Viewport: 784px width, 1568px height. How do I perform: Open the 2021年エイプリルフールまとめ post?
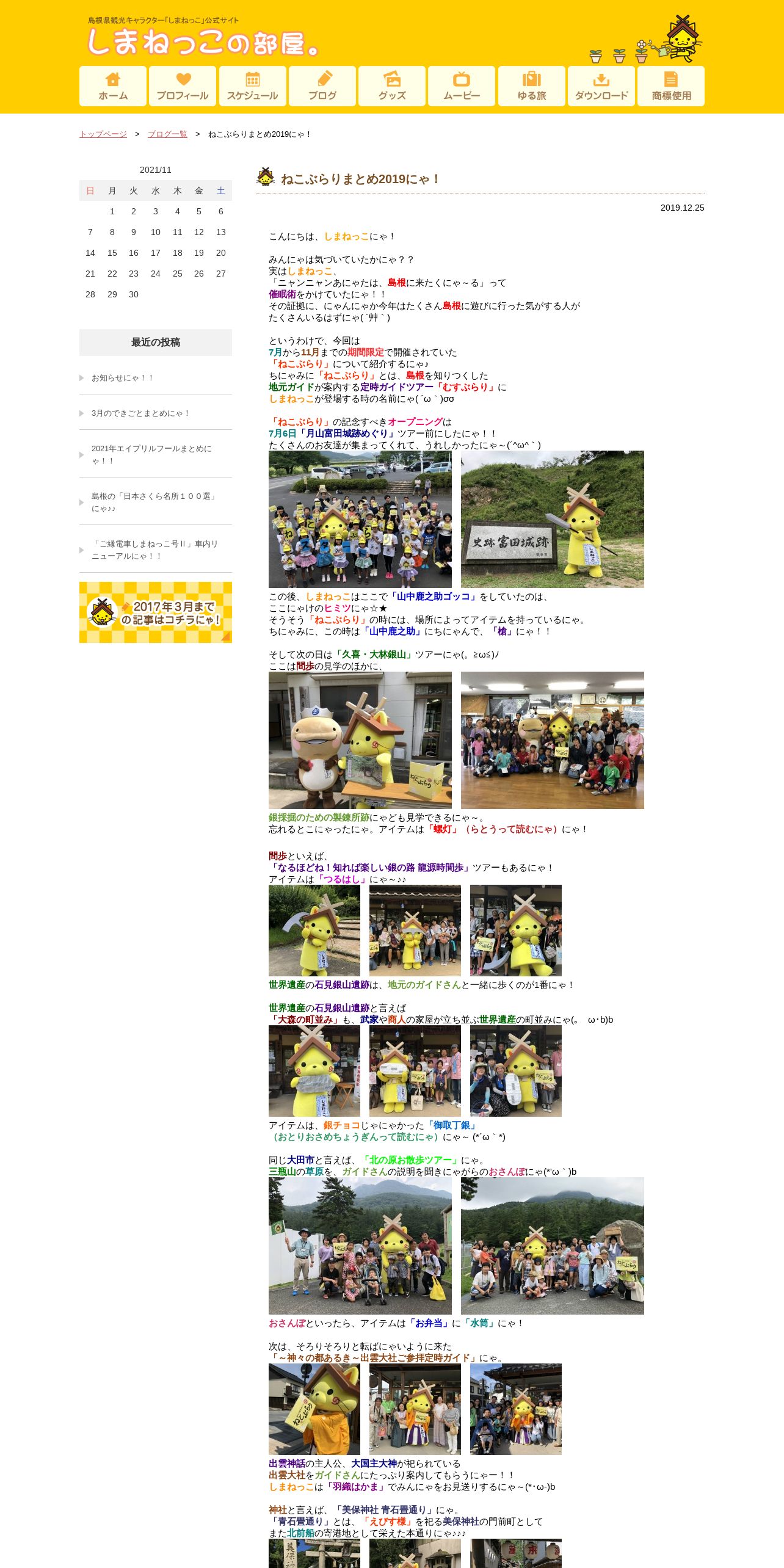pos(156,455)
